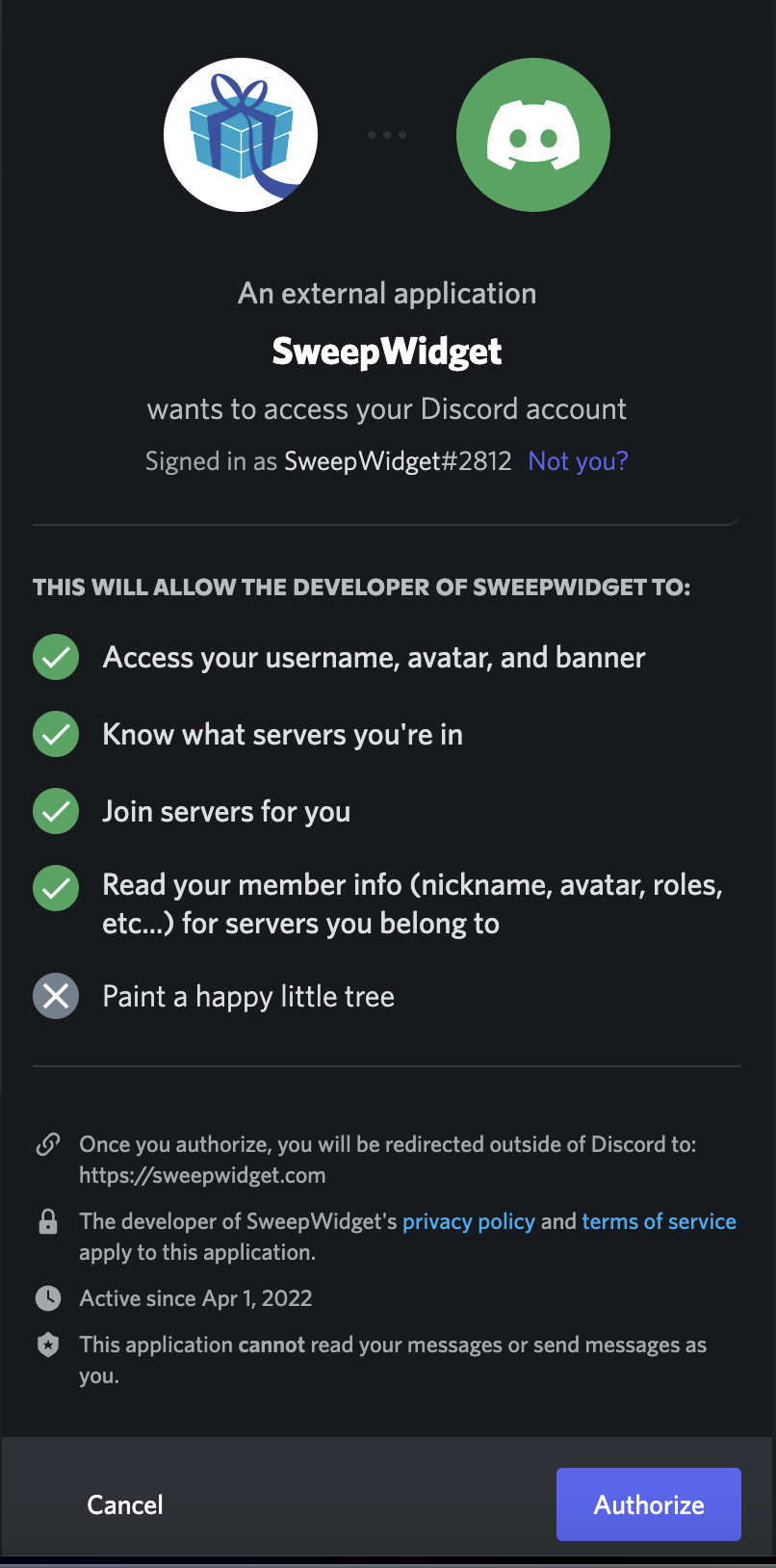Click the checkmark for username and avatar access

coord(55,657)
